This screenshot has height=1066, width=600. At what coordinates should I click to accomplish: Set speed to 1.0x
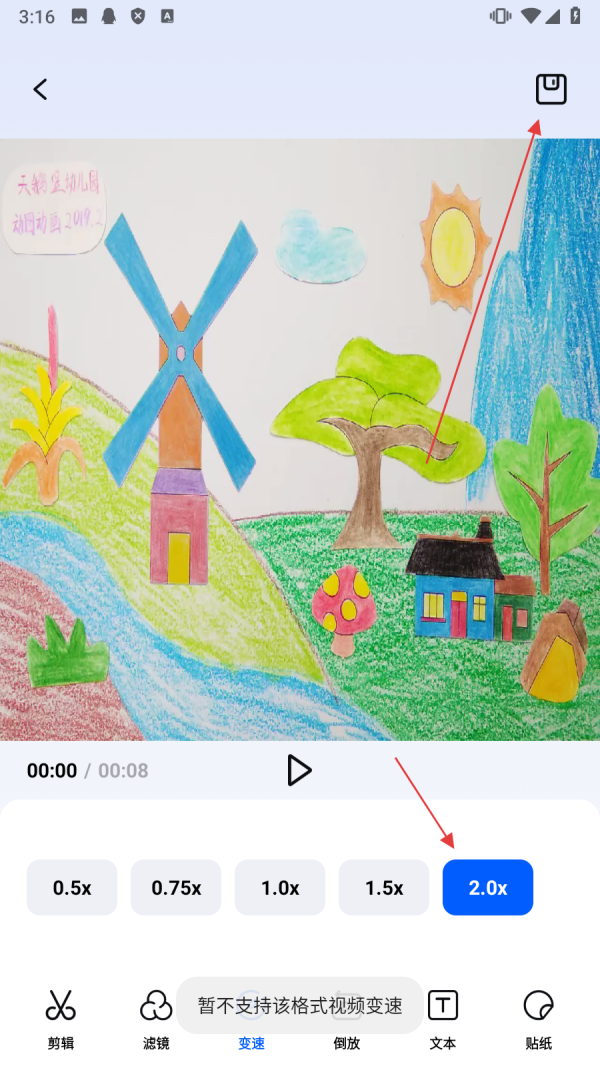tap(280, 887)
